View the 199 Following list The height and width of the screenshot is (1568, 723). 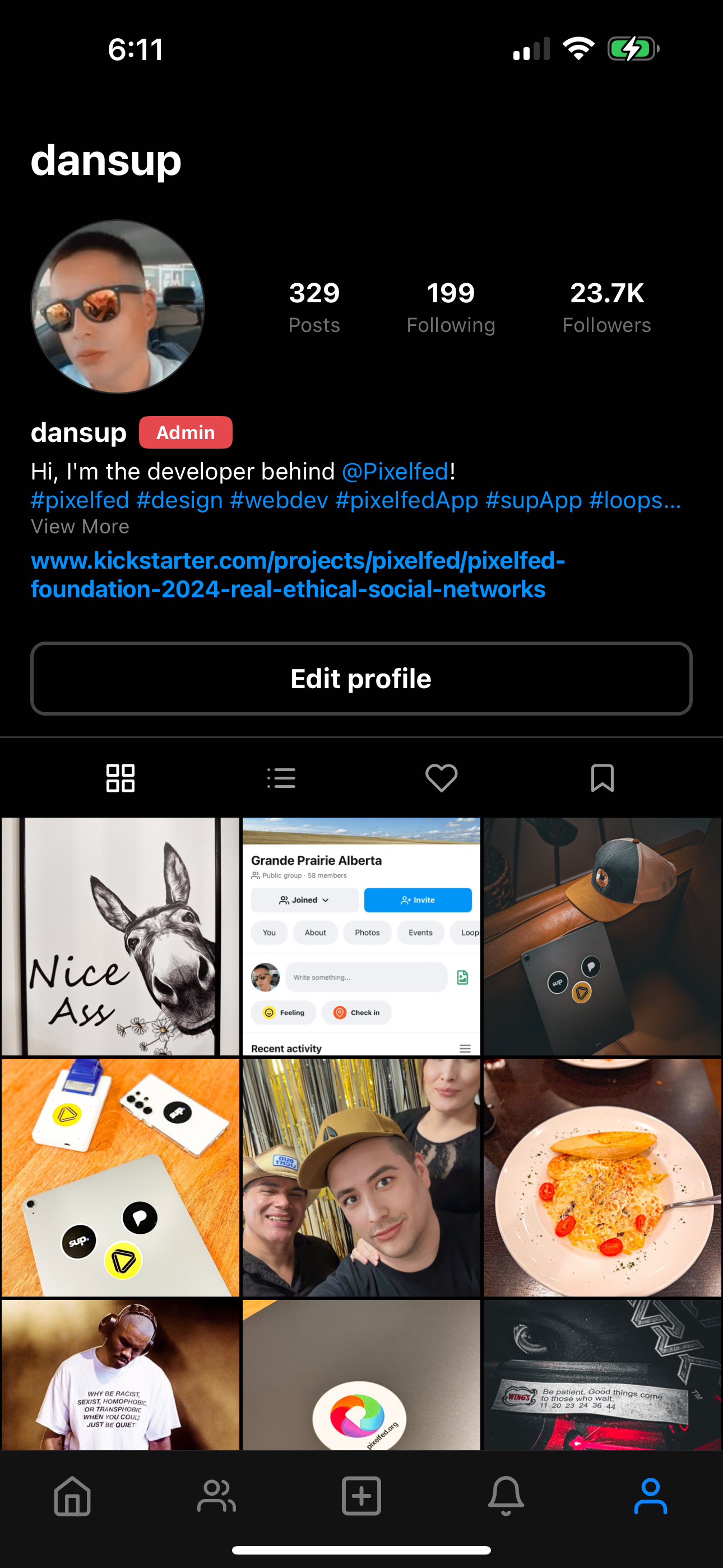451,307
